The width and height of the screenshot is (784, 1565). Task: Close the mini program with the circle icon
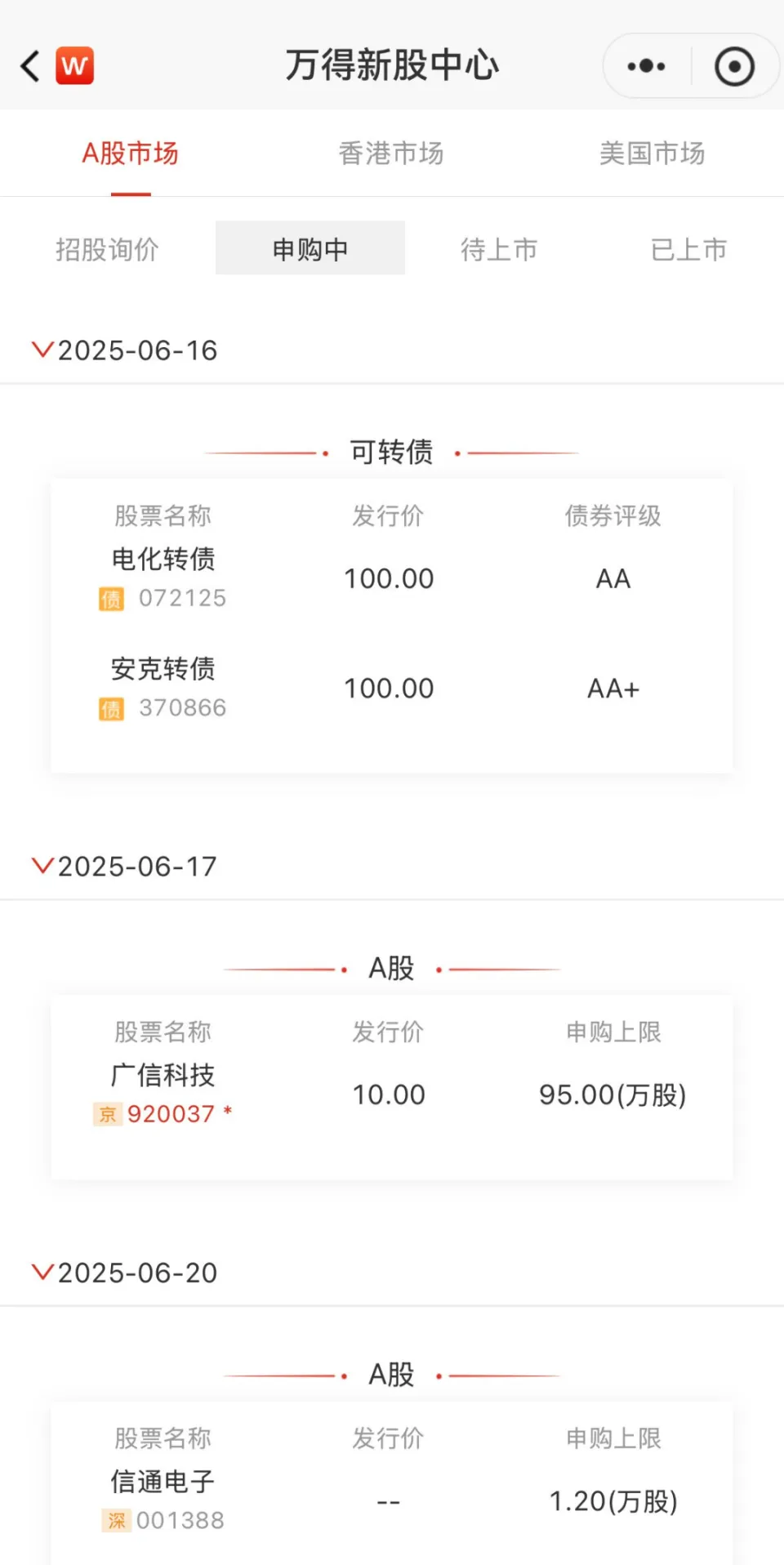[x=734, y=66]
